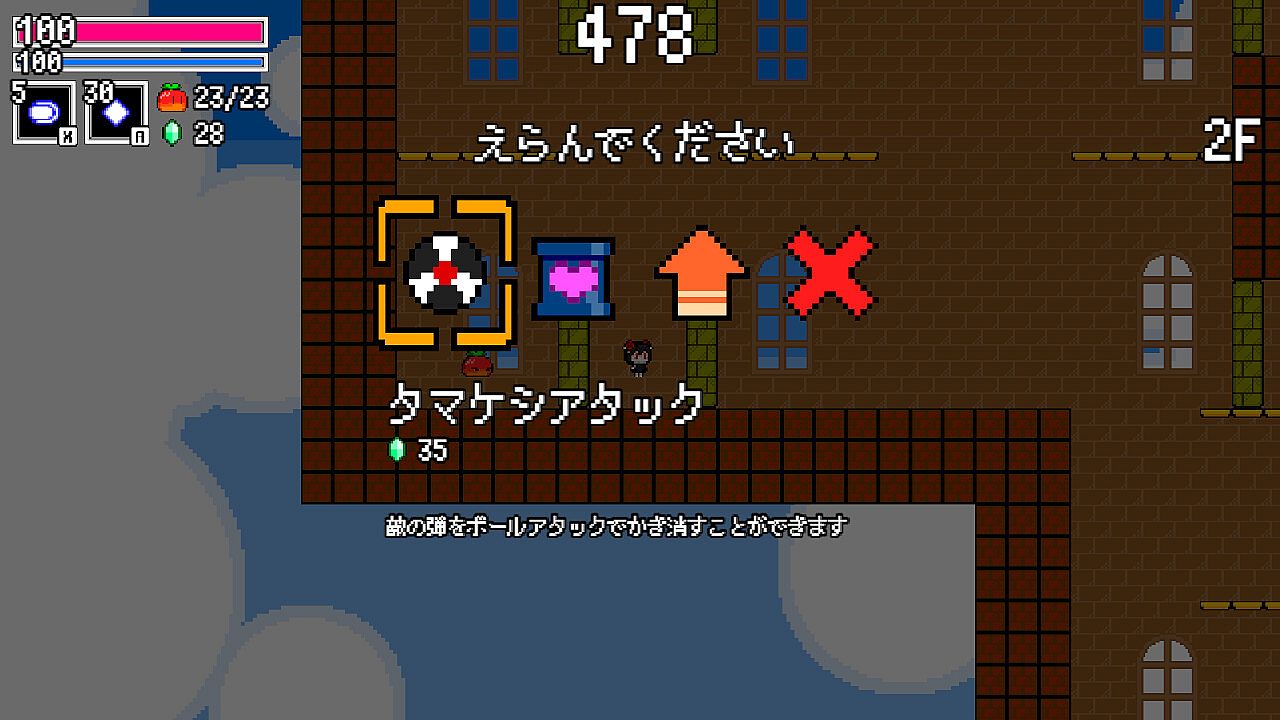Screen dimensions: 1280x720
Task: Cancel selection with the red X
Action: pos(830,272)
